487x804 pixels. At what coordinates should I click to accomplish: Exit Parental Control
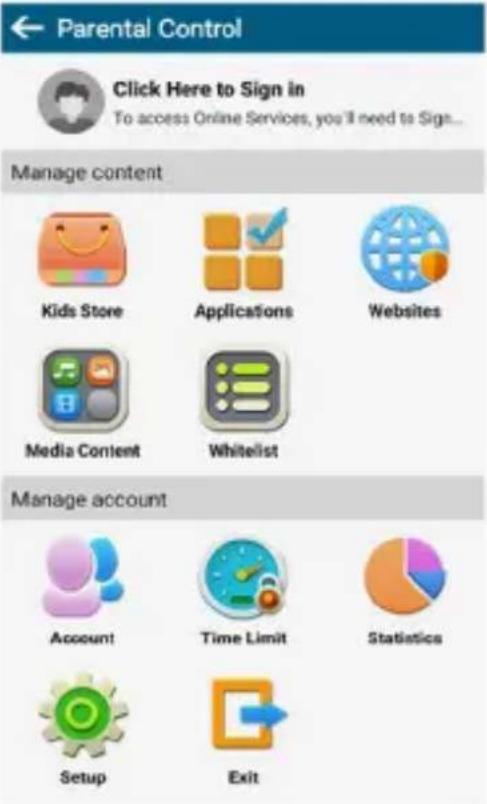(x=249, y=730)
